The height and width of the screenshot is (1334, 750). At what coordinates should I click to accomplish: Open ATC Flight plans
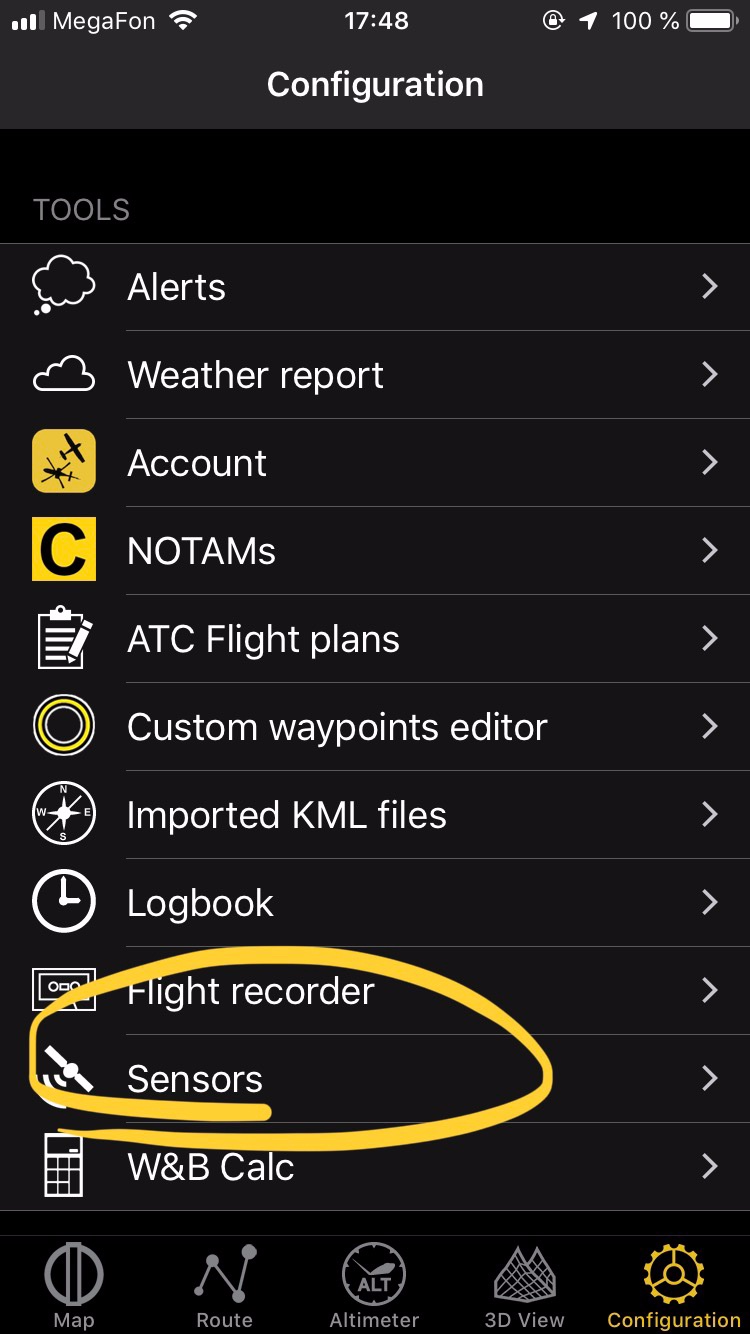click(x=375, y=640)
